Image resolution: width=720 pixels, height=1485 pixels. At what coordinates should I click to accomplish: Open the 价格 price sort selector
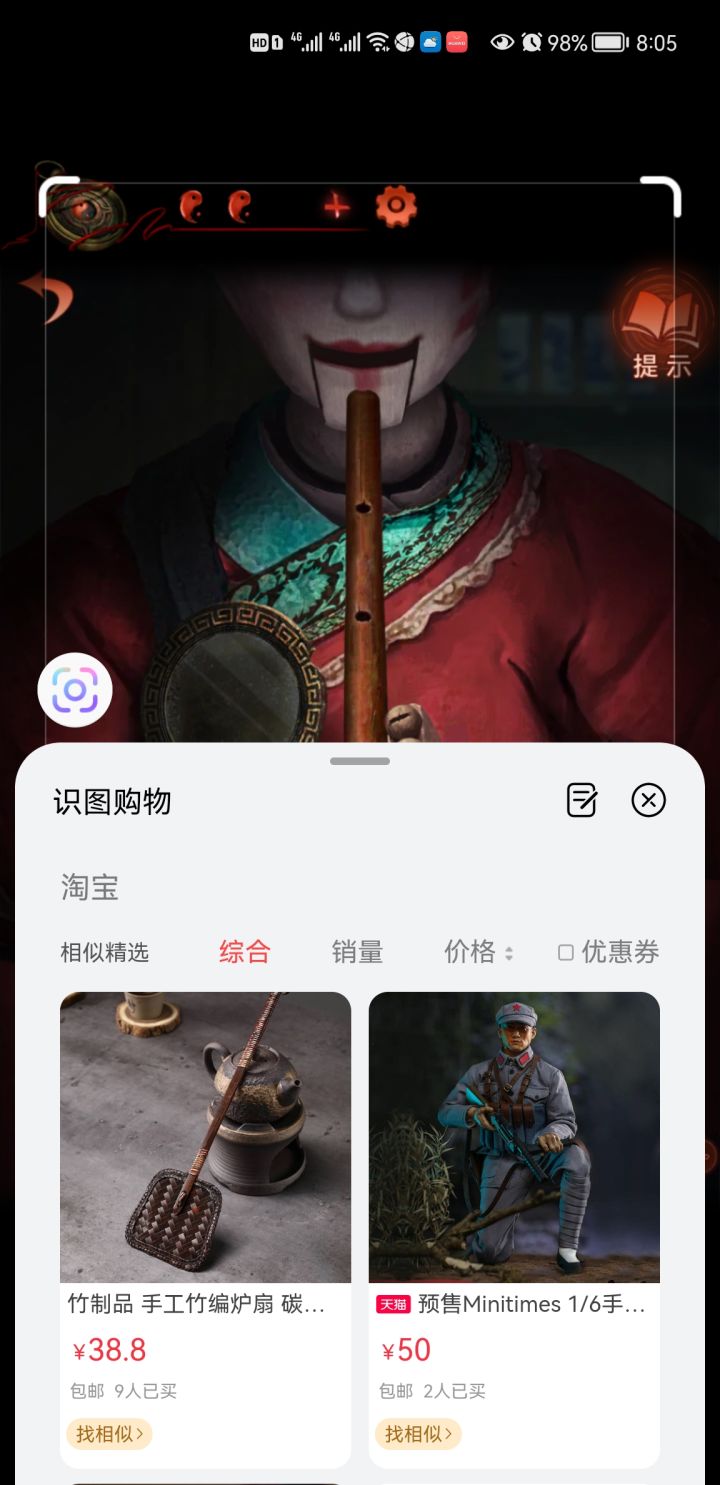[479, 952]
